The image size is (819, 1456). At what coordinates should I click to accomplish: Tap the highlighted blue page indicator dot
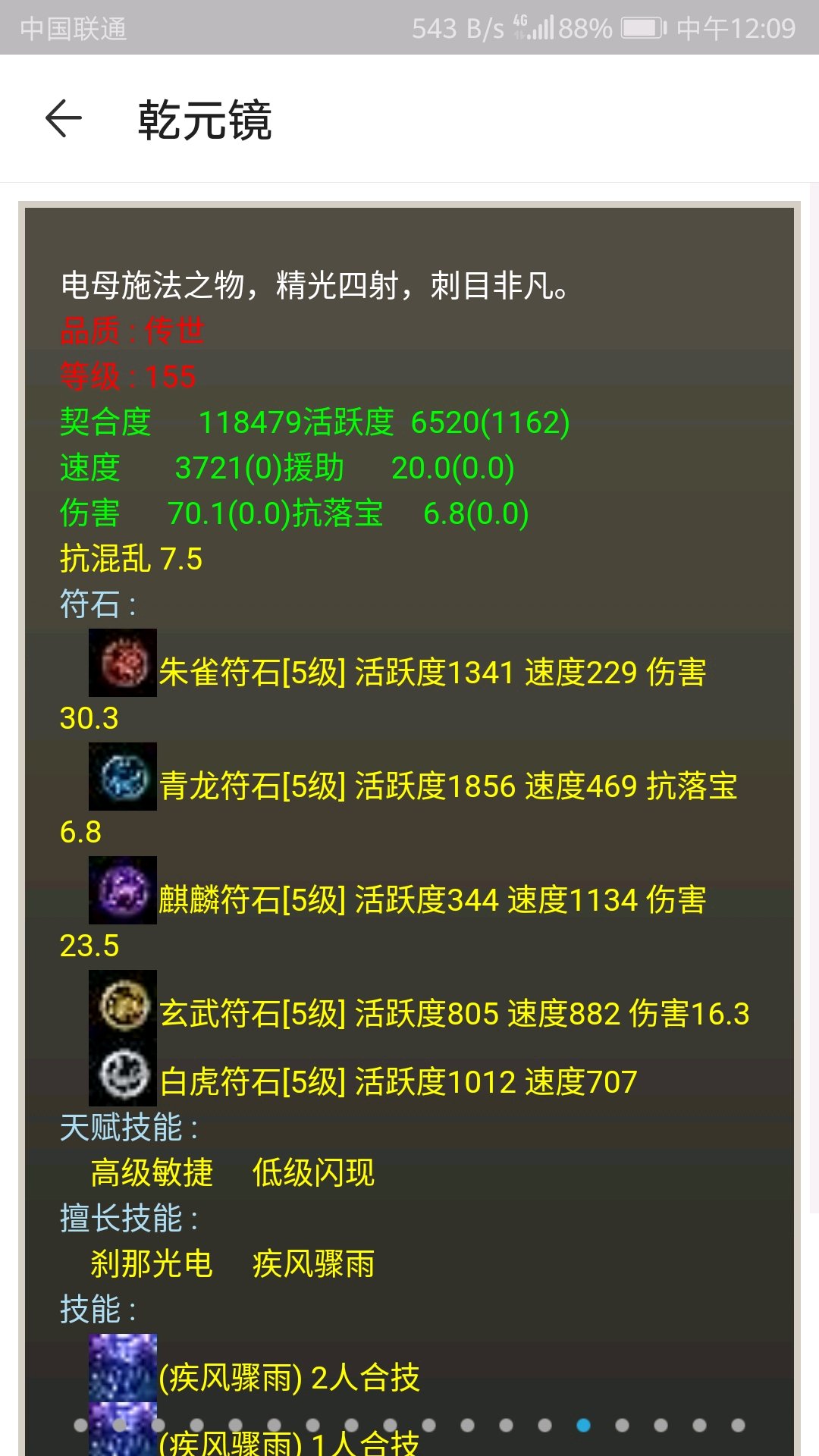click(583, 1426)
